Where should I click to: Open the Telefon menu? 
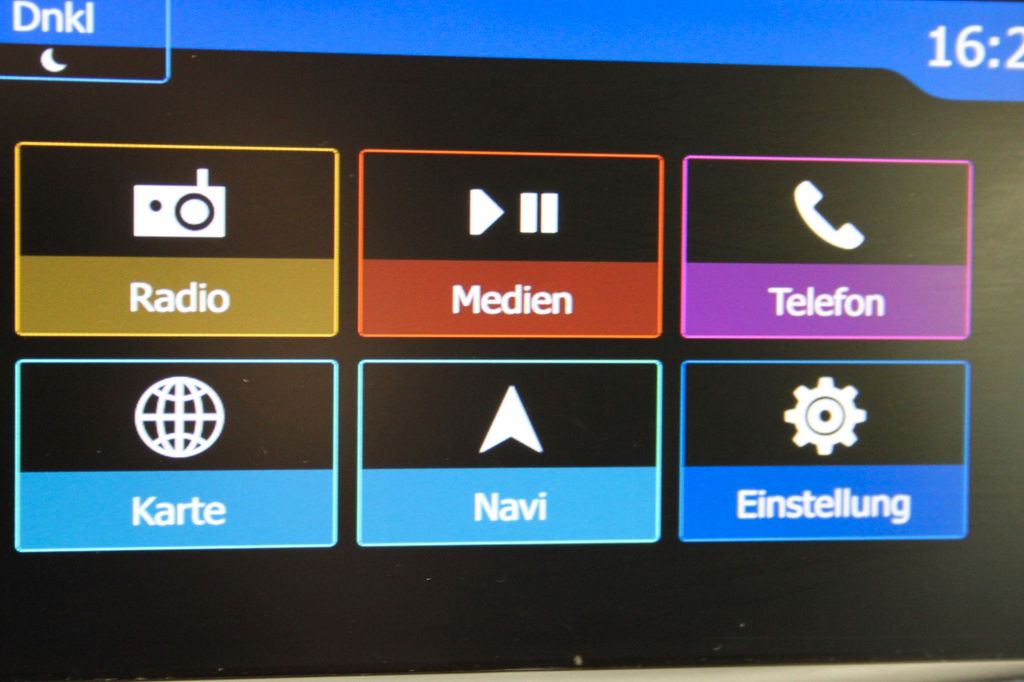[826, 249]
